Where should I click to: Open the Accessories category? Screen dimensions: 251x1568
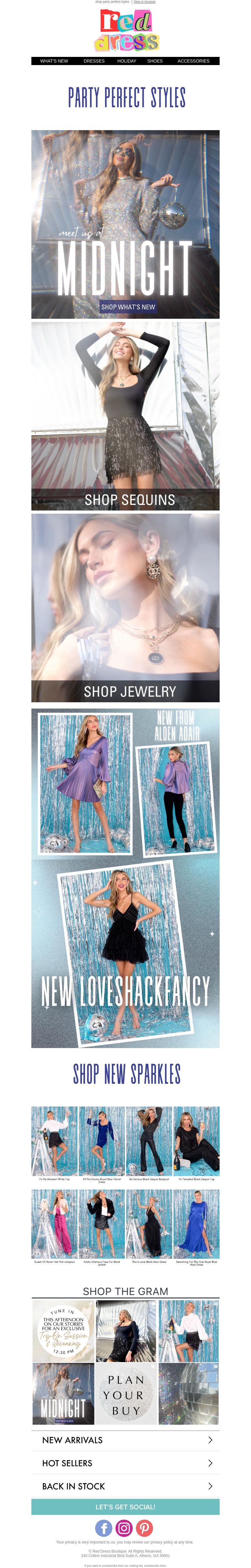tap(193, 61)
